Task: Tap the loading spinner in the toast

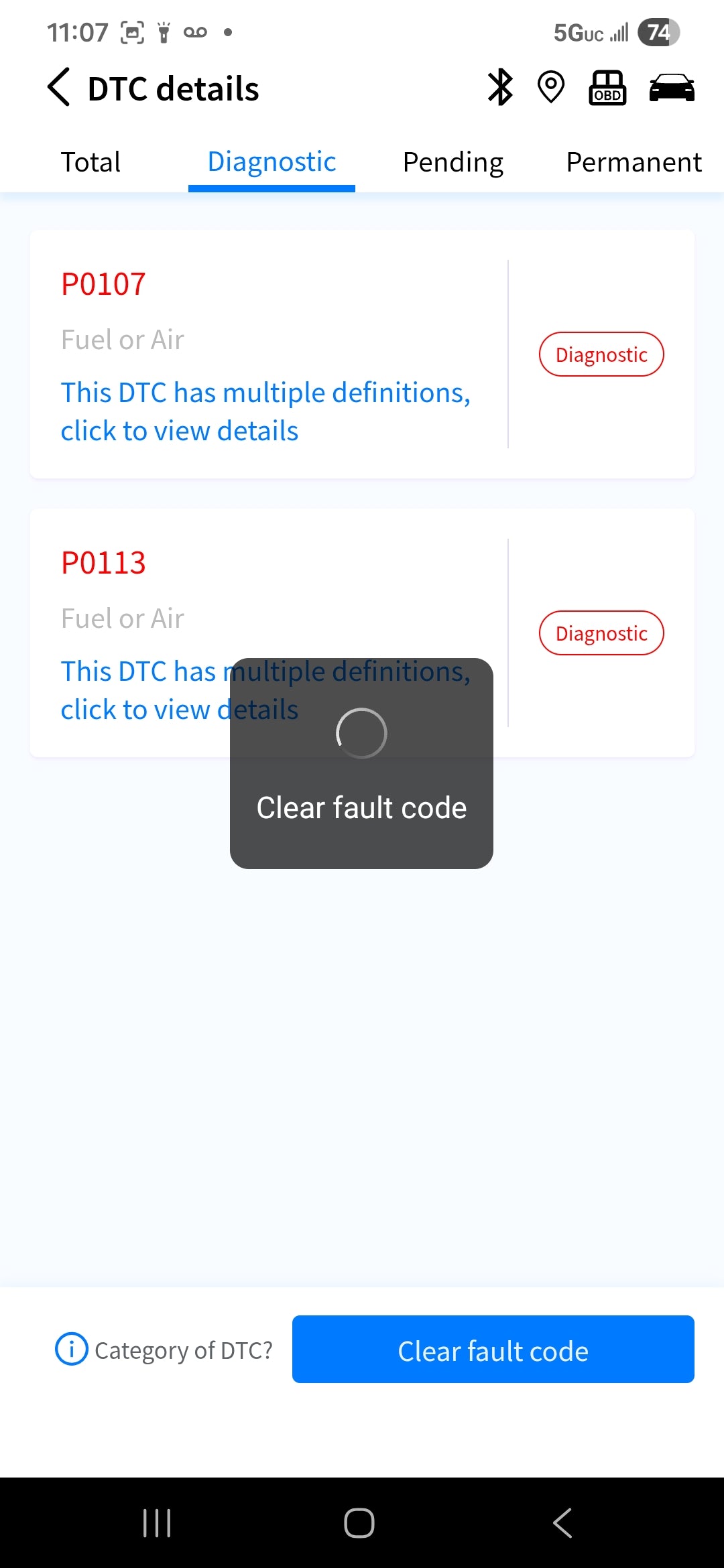Action: [x=361, y=733]
